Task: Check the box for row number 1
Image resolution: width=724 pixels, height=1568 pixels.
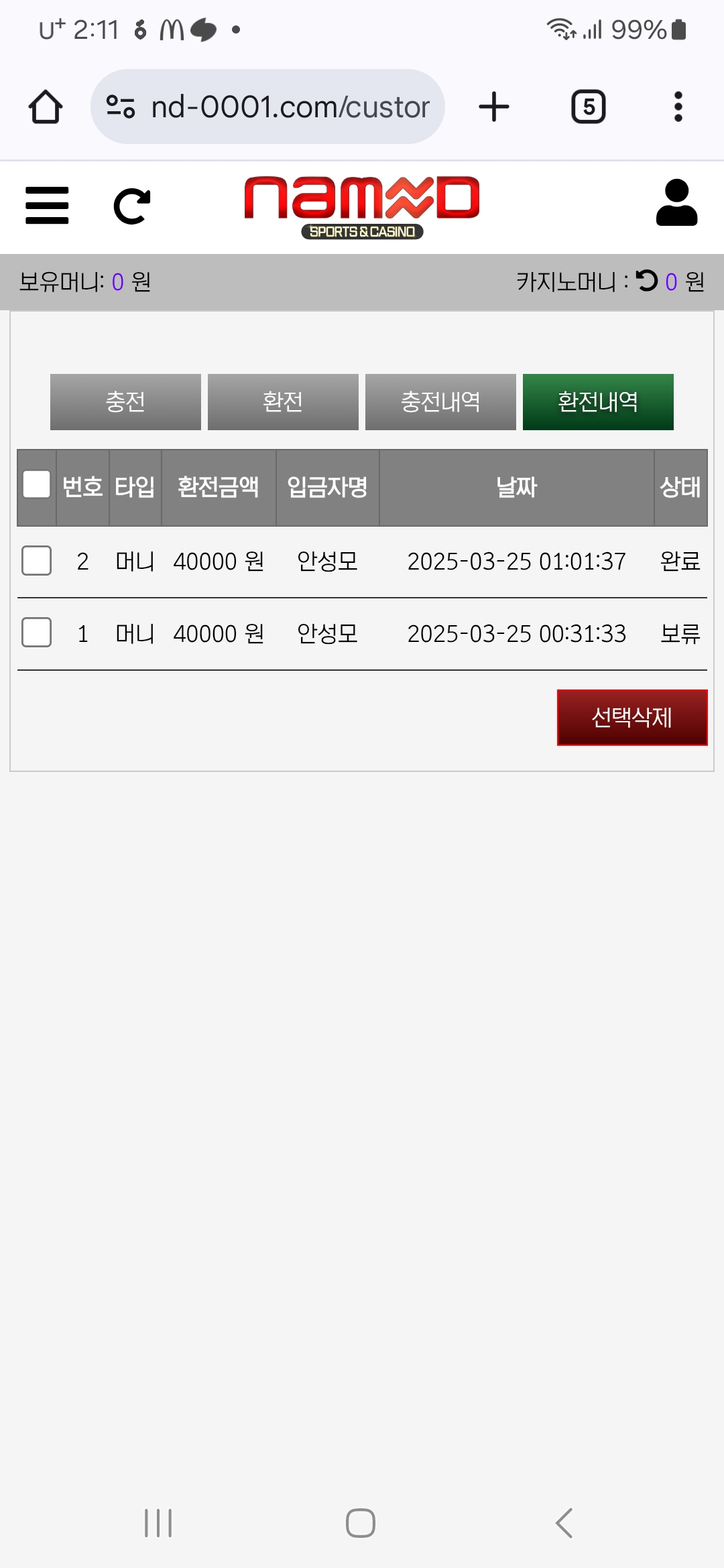Action: click(37, 633)
